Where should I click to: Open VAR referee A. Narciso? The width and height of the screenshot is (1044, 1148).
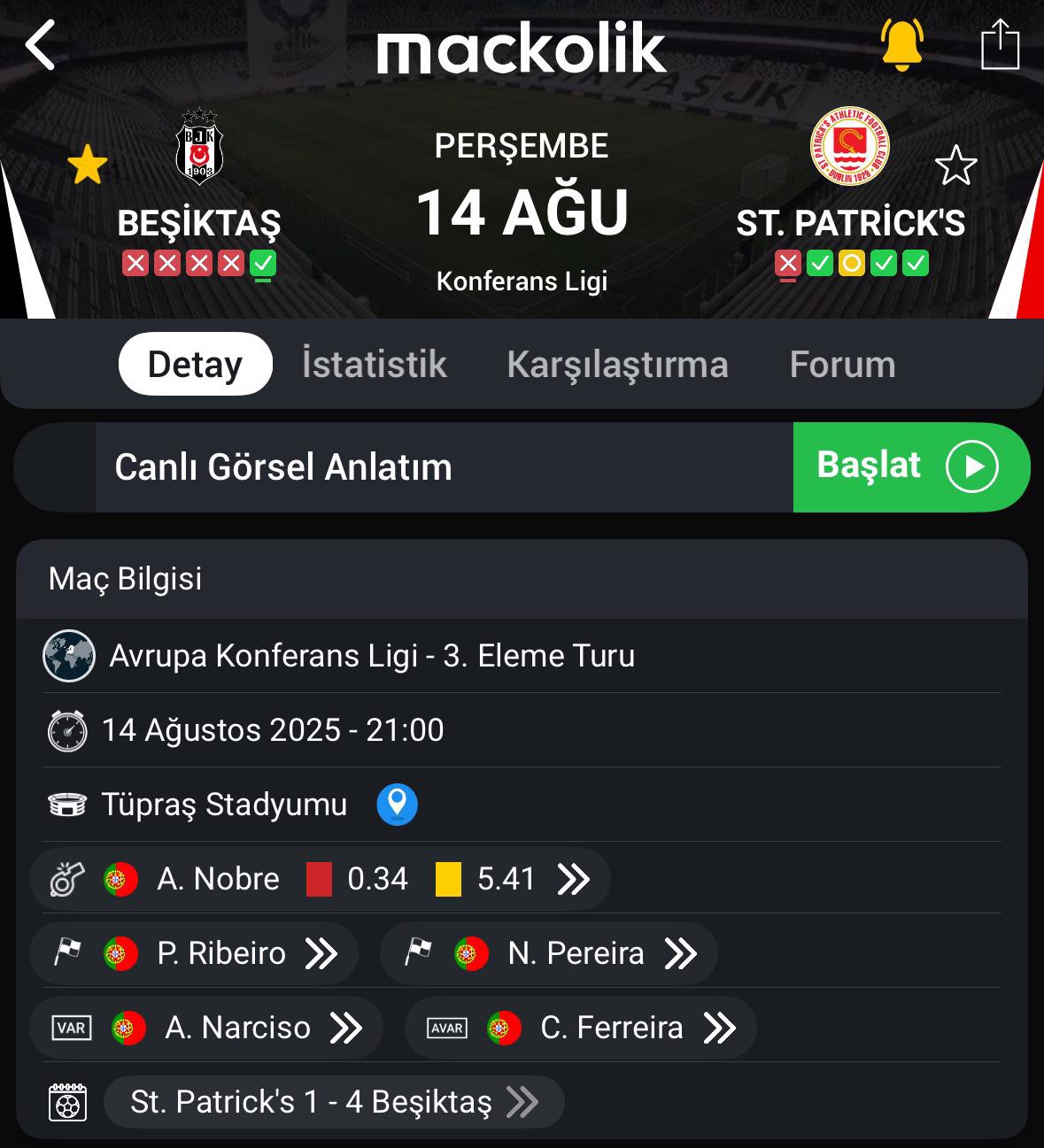(206, 1028)
